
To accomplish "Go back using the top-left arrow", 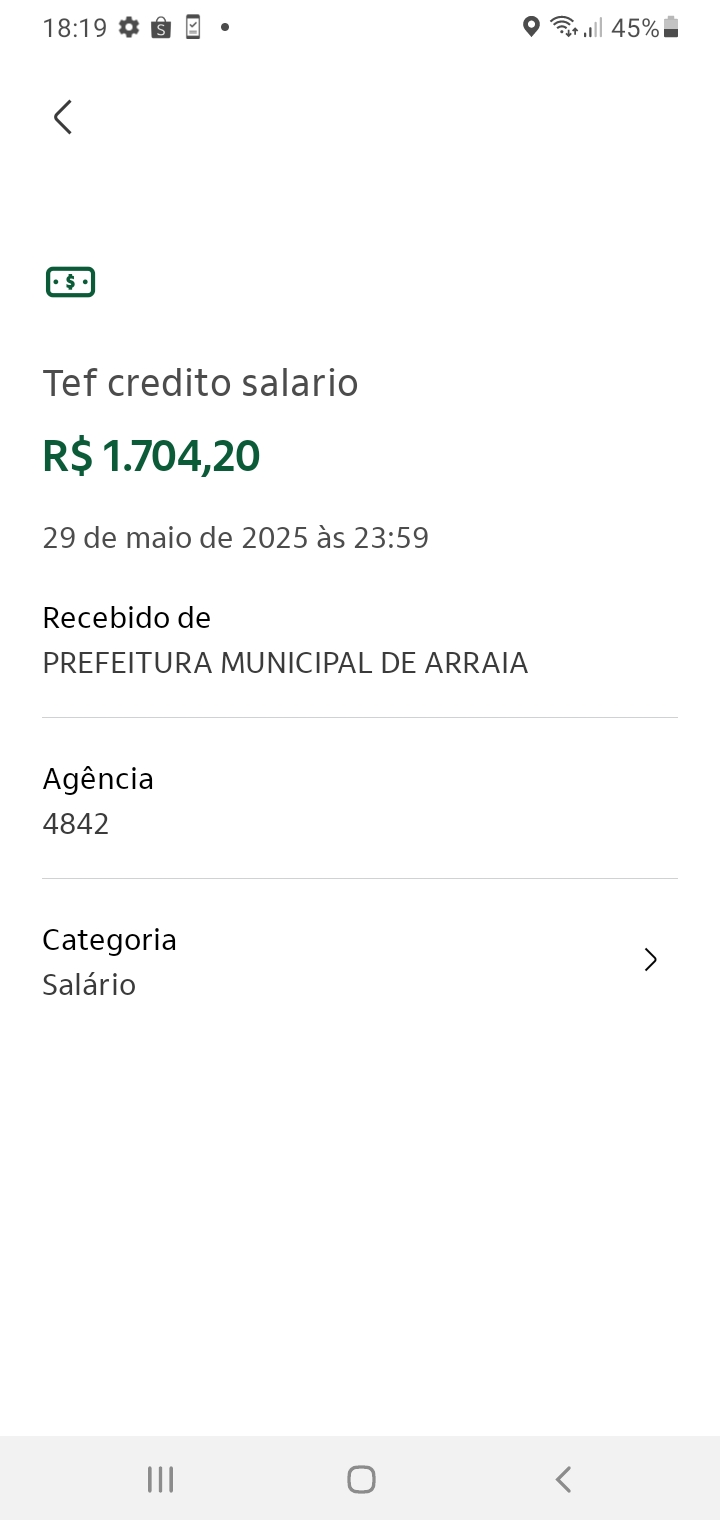I will tap(63, 117).
